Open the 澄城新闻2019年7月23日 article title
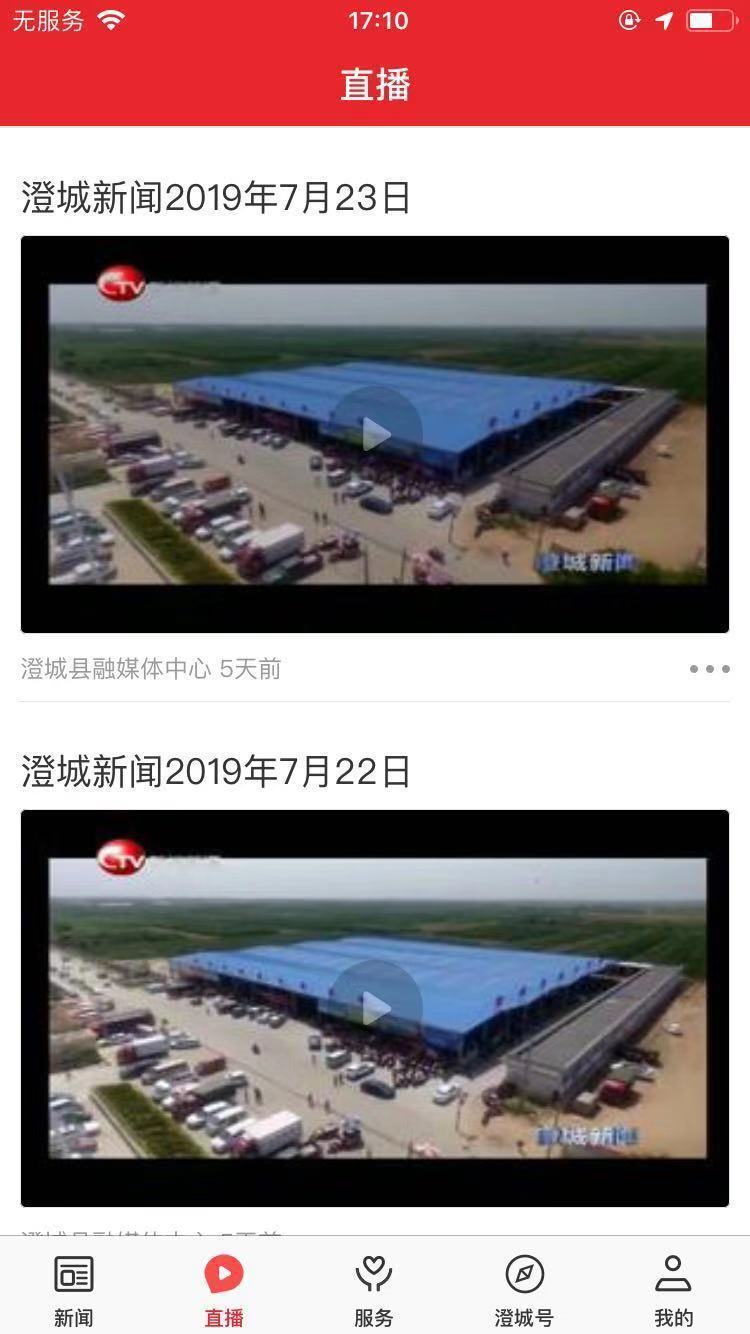 pyautogui.click(x=215, y=198)
